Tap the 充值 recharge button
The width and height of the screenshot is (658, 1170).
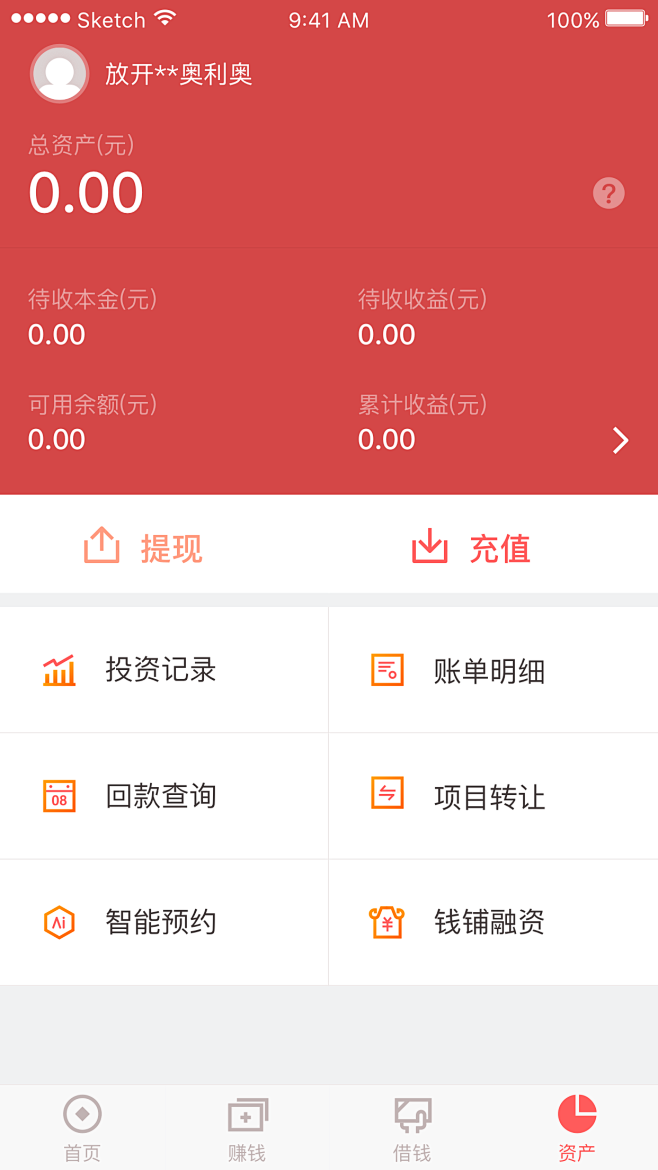pyautogui.click(x=472, y=547)
